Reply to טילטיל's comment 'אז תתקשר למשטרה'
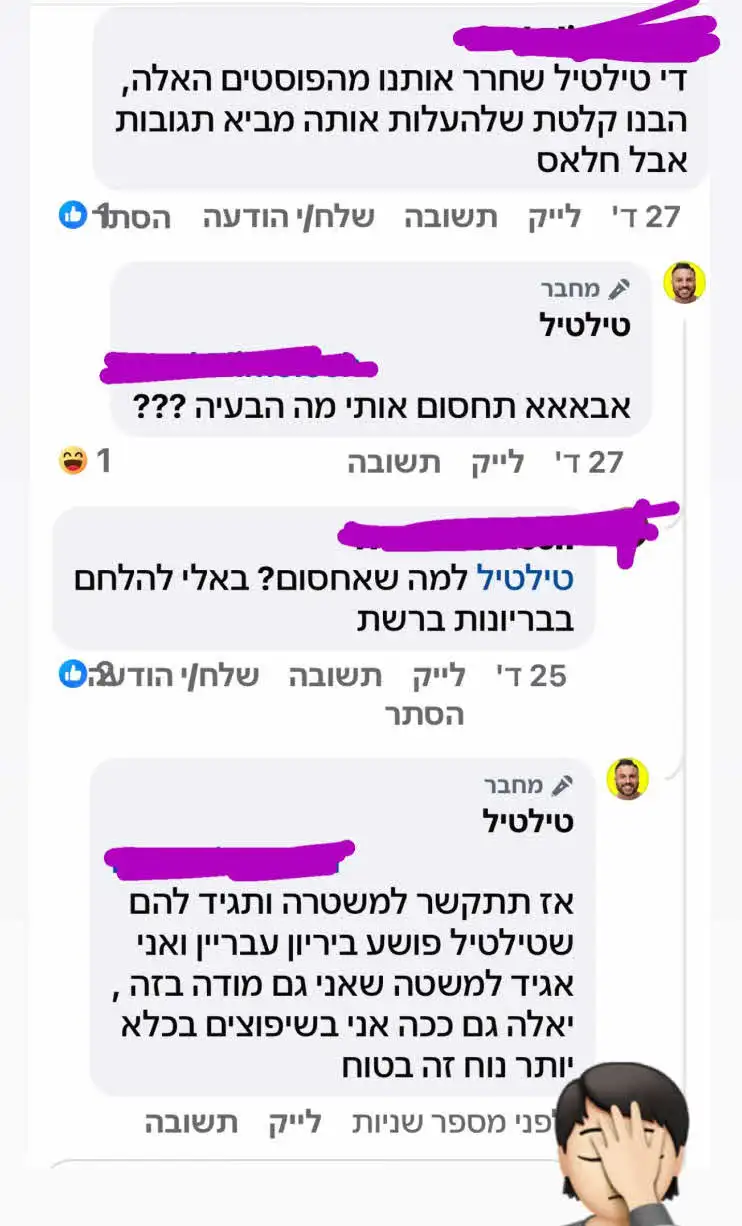This screenshot has height=1226, width=742. [191, 1123]
